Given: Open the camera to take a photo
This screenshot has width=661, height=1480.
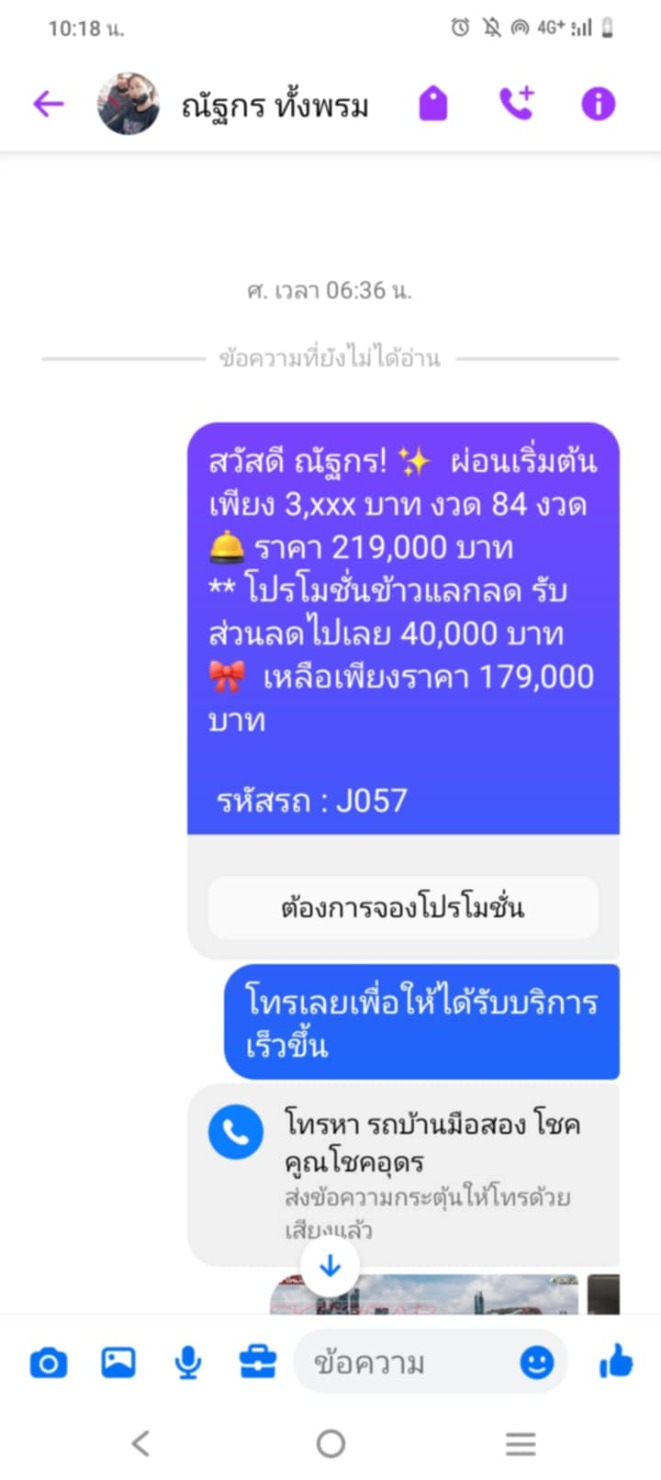Looking at the screenshot, I should click(x=48, y=1362).
